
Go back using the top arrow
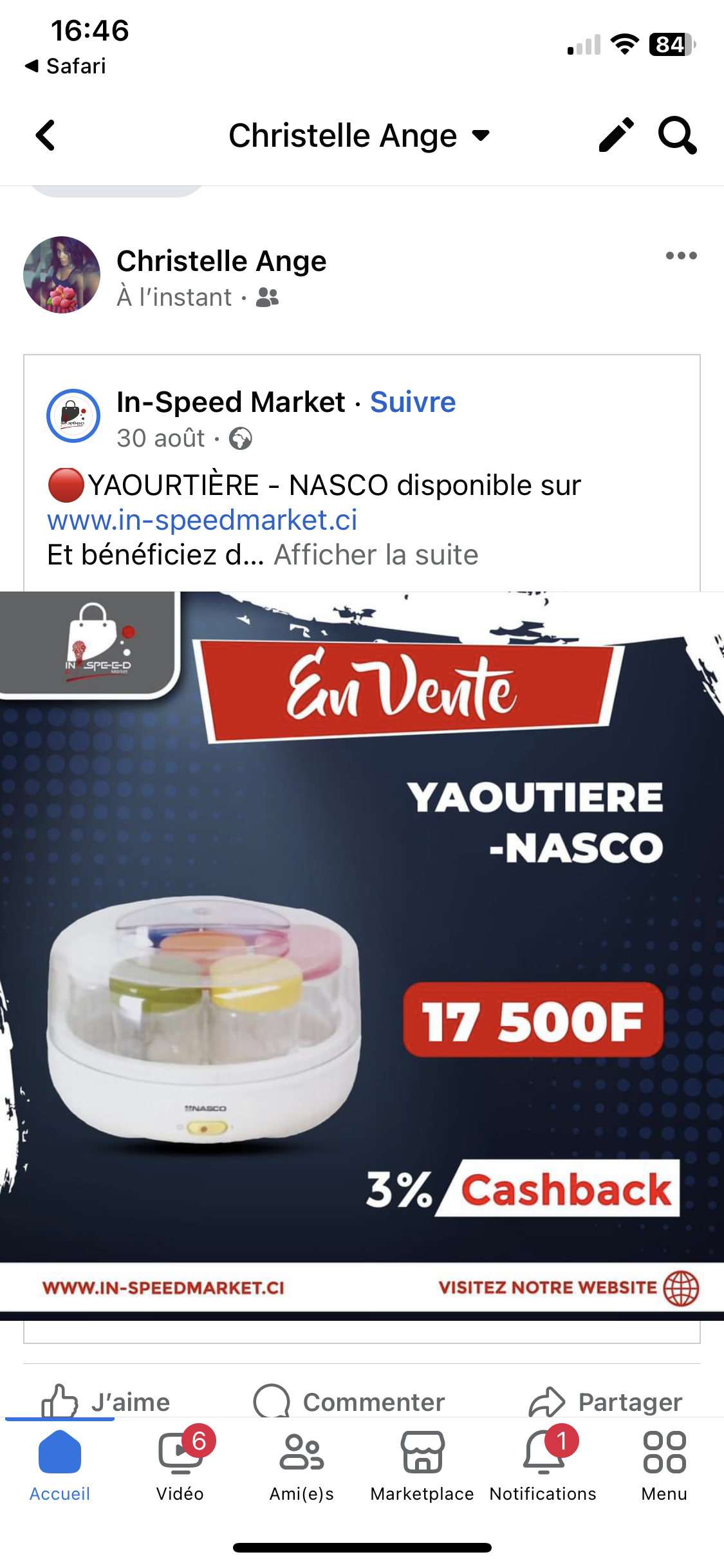45,136
